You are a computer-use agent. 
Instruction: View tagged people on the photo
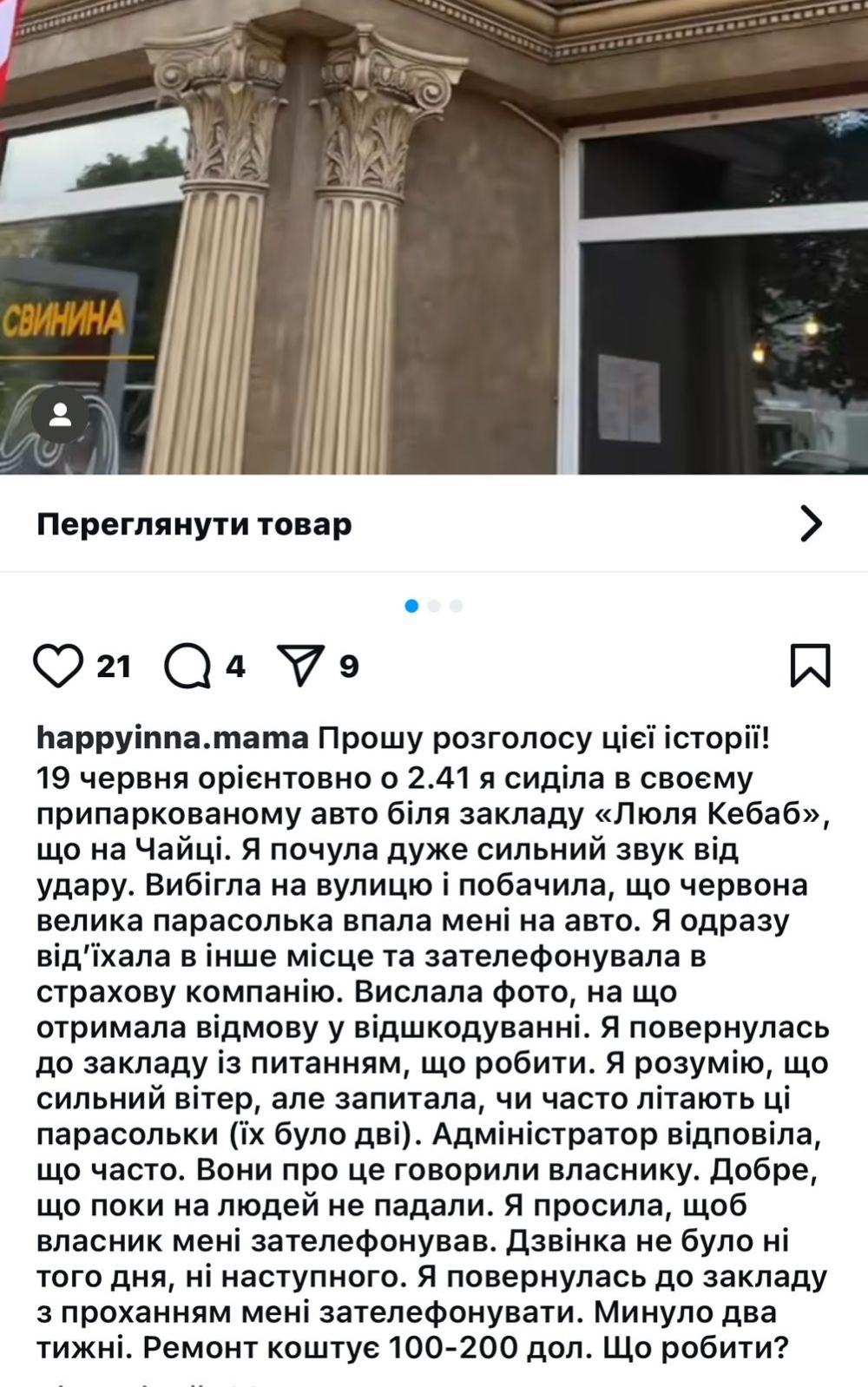60,415
